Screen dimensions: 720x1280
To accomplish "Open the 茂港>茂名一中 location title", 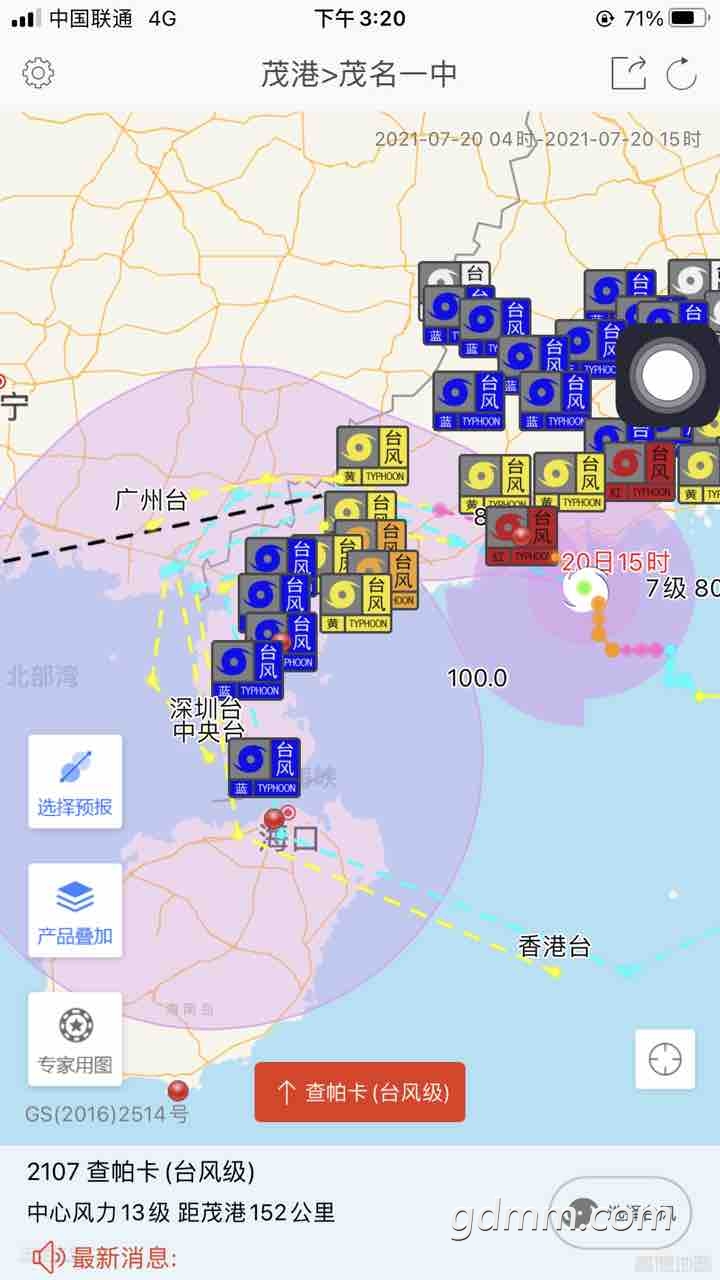I will 359,73.
